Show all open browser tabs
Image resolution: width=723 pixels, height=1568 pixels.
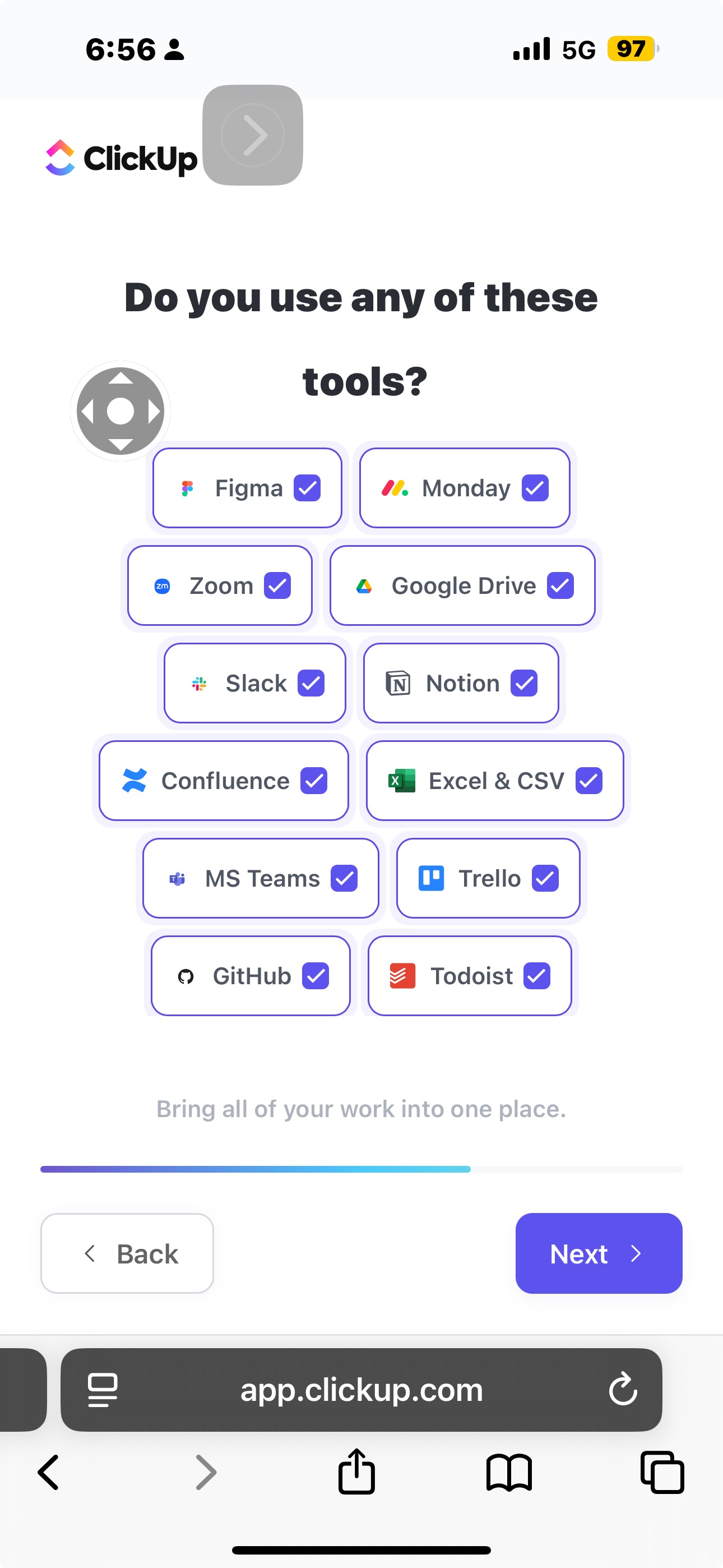[x=661, y=1473]
